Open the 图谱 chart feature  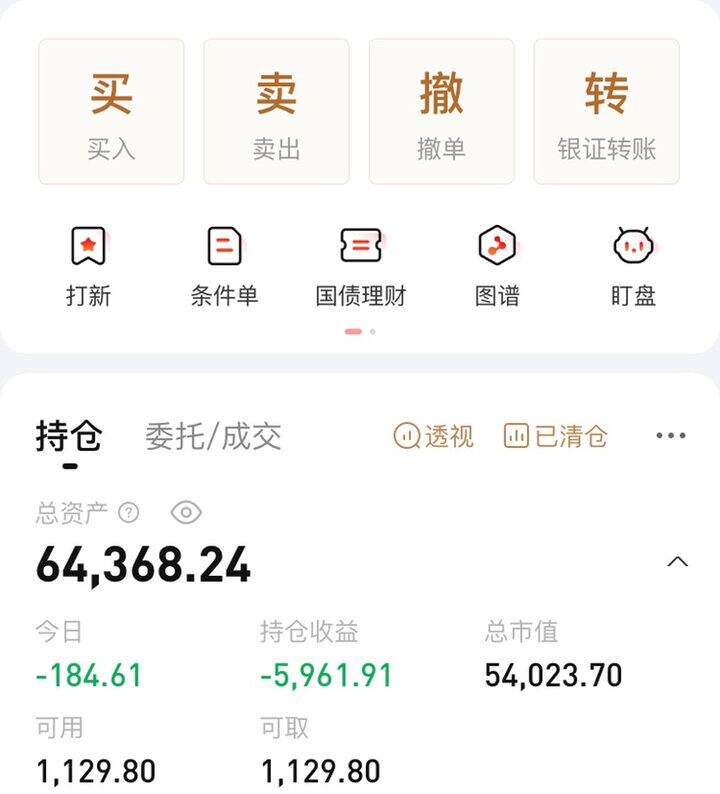point(497,265)
